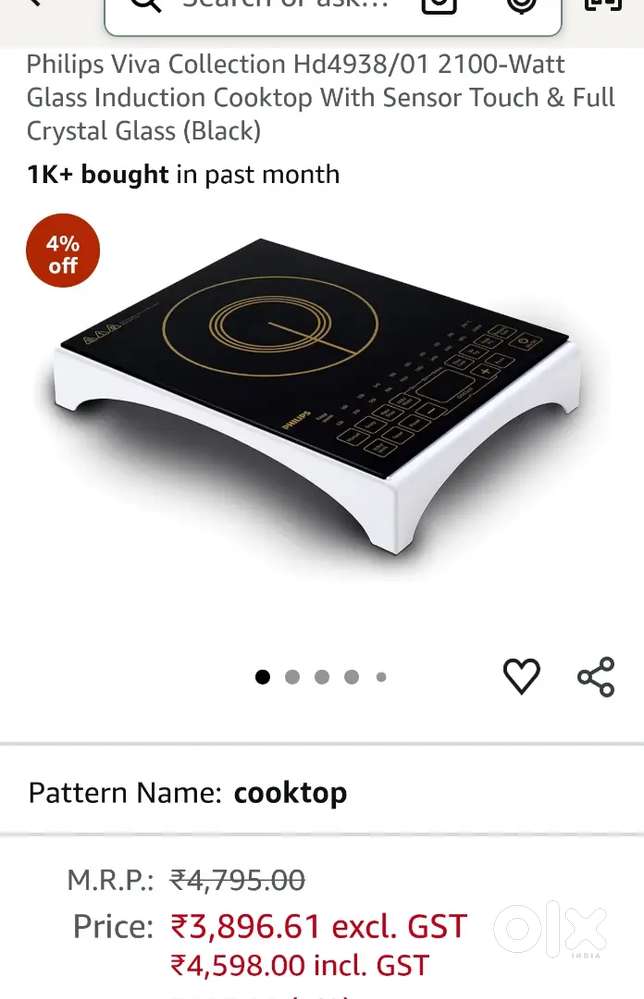Image resolution: width=644 pixels, height=999 pixels.
Task: Share this Philips cooktop listing
Action: 596,677
